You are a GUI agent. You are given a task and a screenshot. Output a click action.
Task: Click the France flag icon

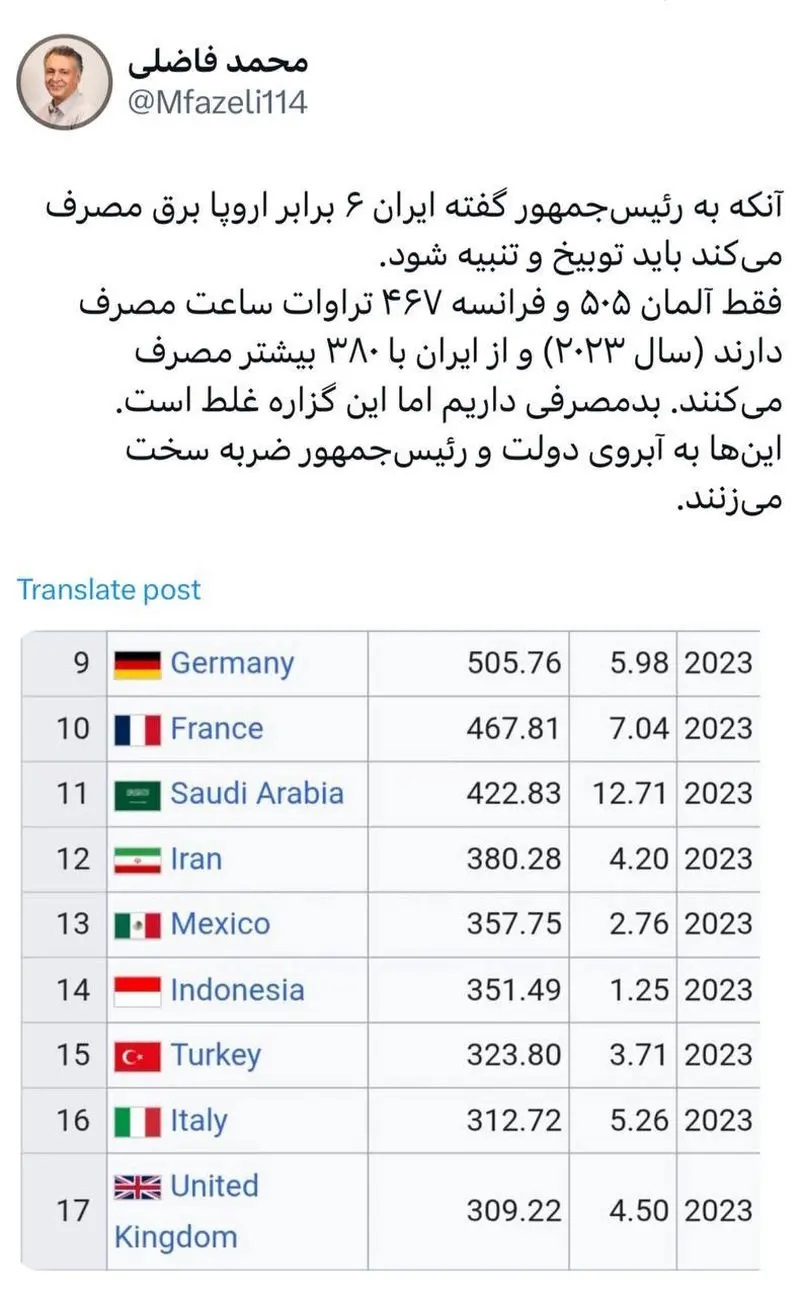(137, 728)
